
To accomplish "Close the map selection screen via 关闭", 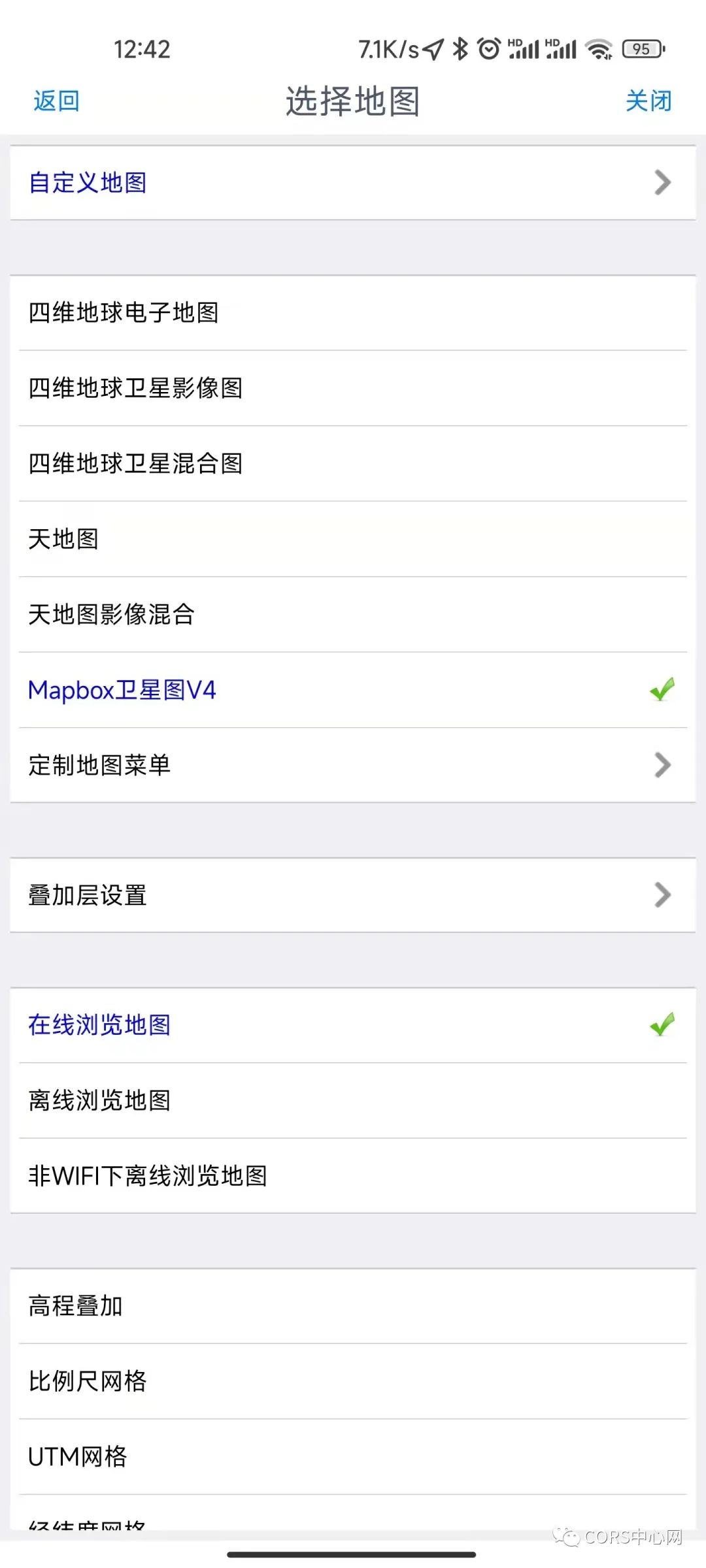I will [x=648, y=101].
